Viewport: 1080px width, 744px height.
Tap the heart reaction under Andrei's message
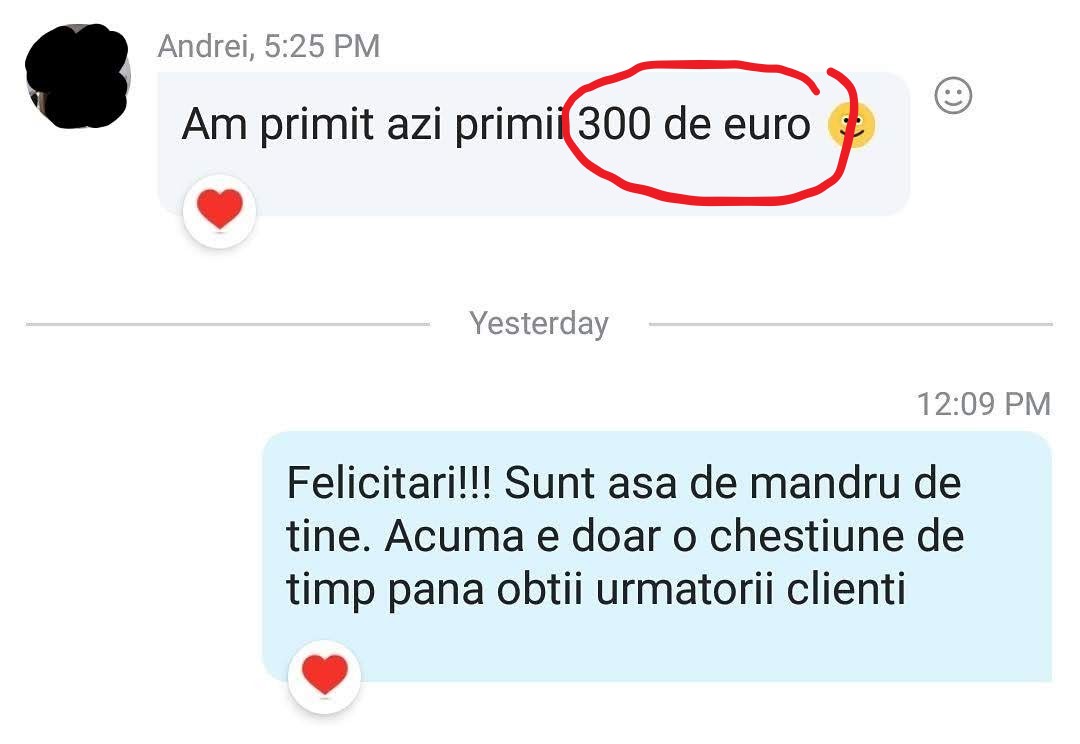[220, 211]
